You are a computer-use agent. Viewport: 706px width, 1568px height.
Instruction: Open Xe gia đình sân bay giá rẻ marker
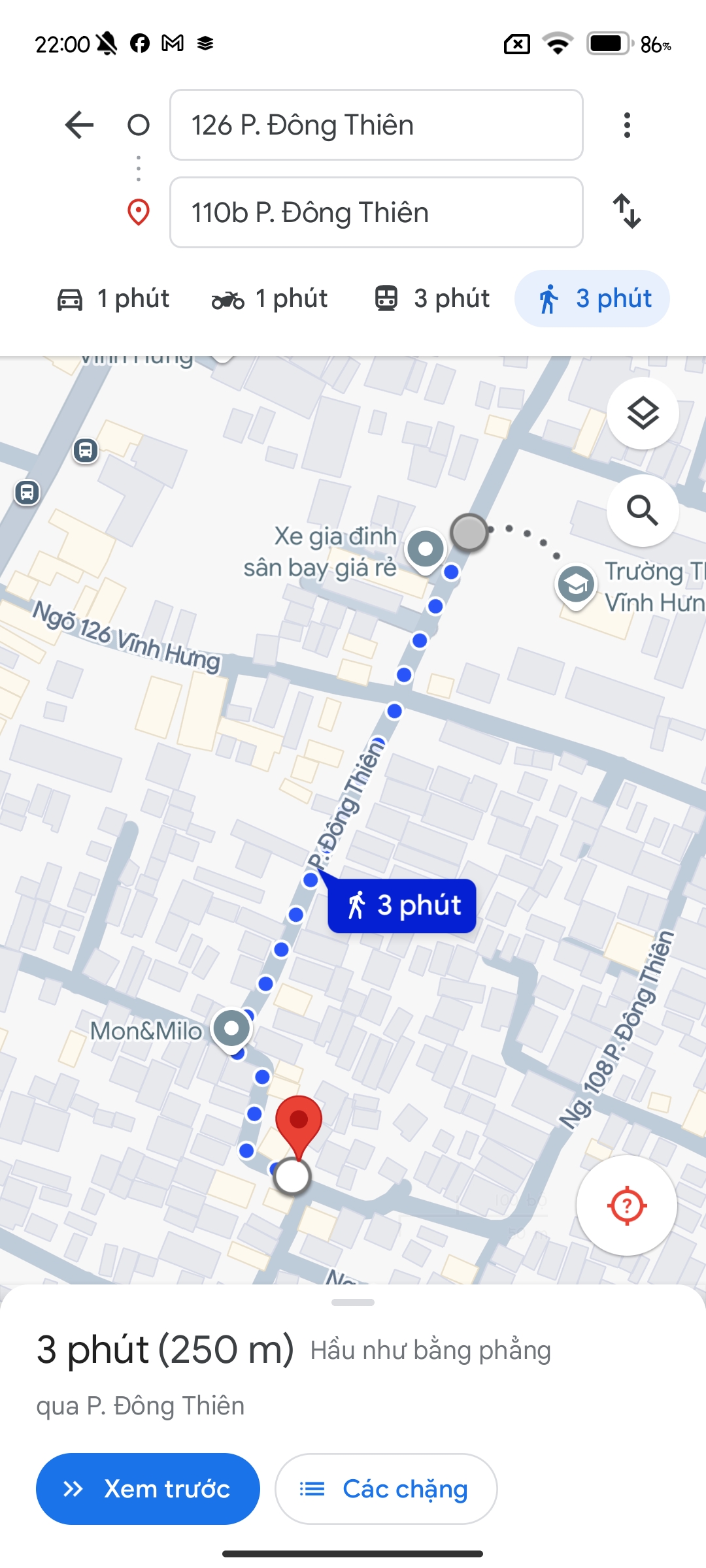[425, 549]
